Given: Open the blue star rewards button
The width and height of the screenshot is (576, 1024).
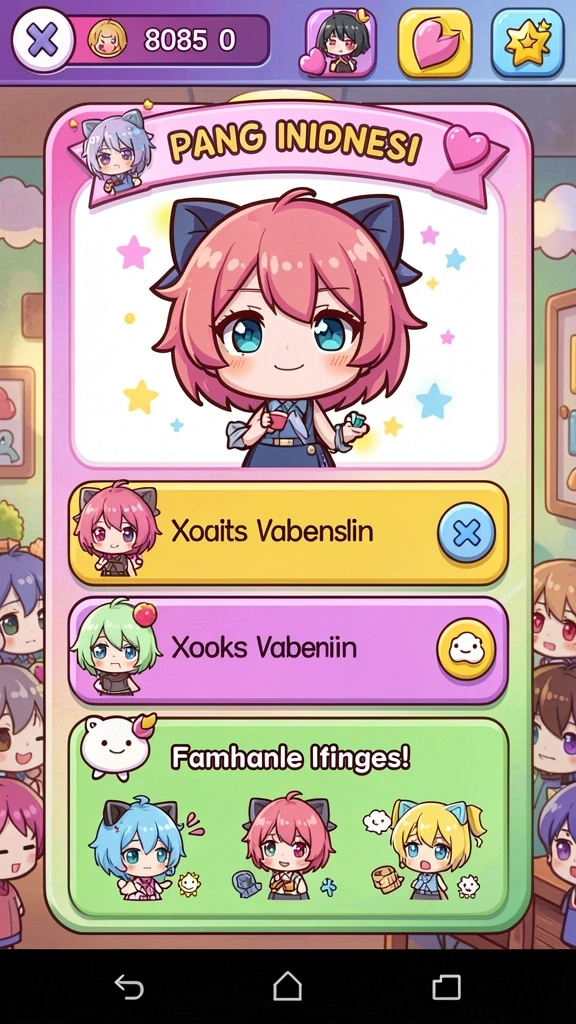Looking at the screenshot, I should pyautogui.click(x=528, y=42).
